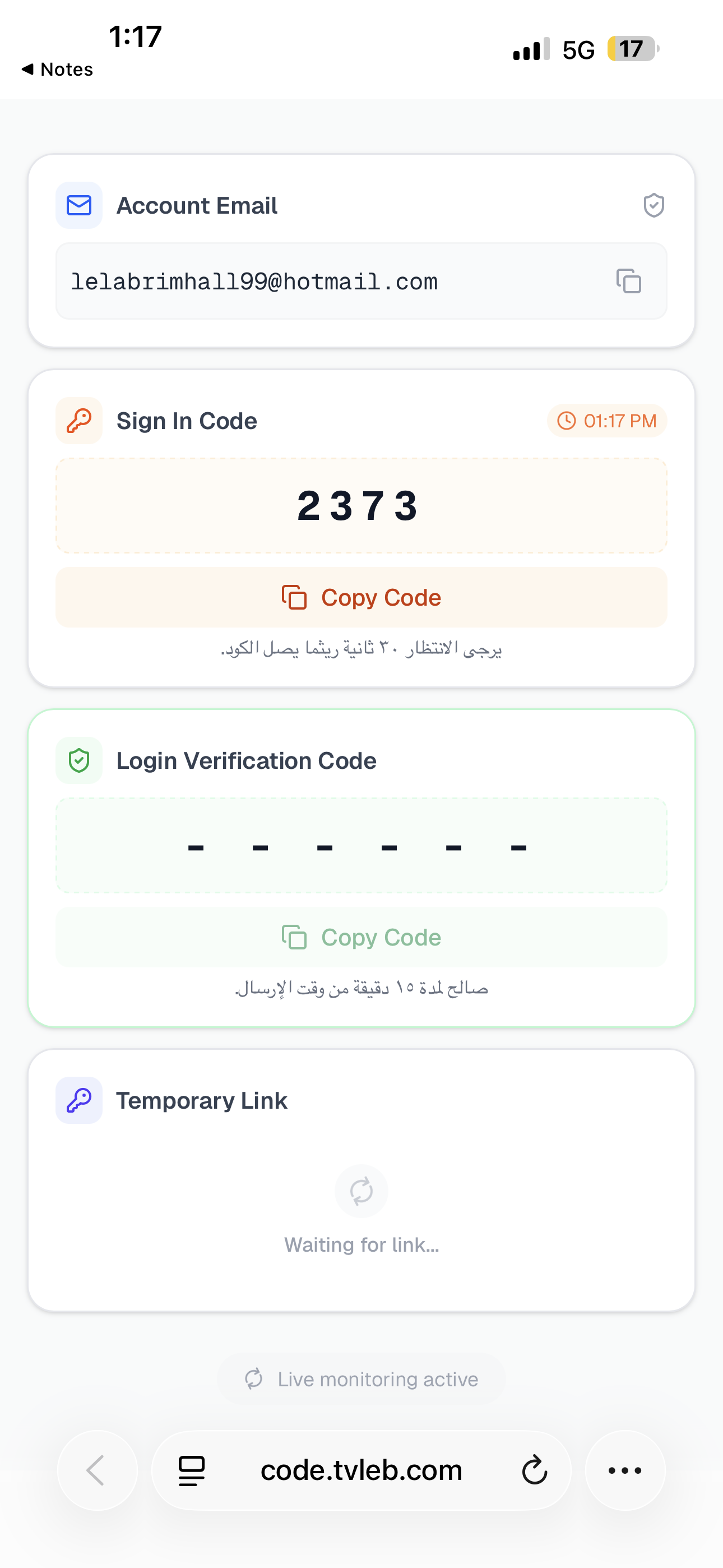
Task: Copy the Login Verification Code
Action: coord(361,937)
